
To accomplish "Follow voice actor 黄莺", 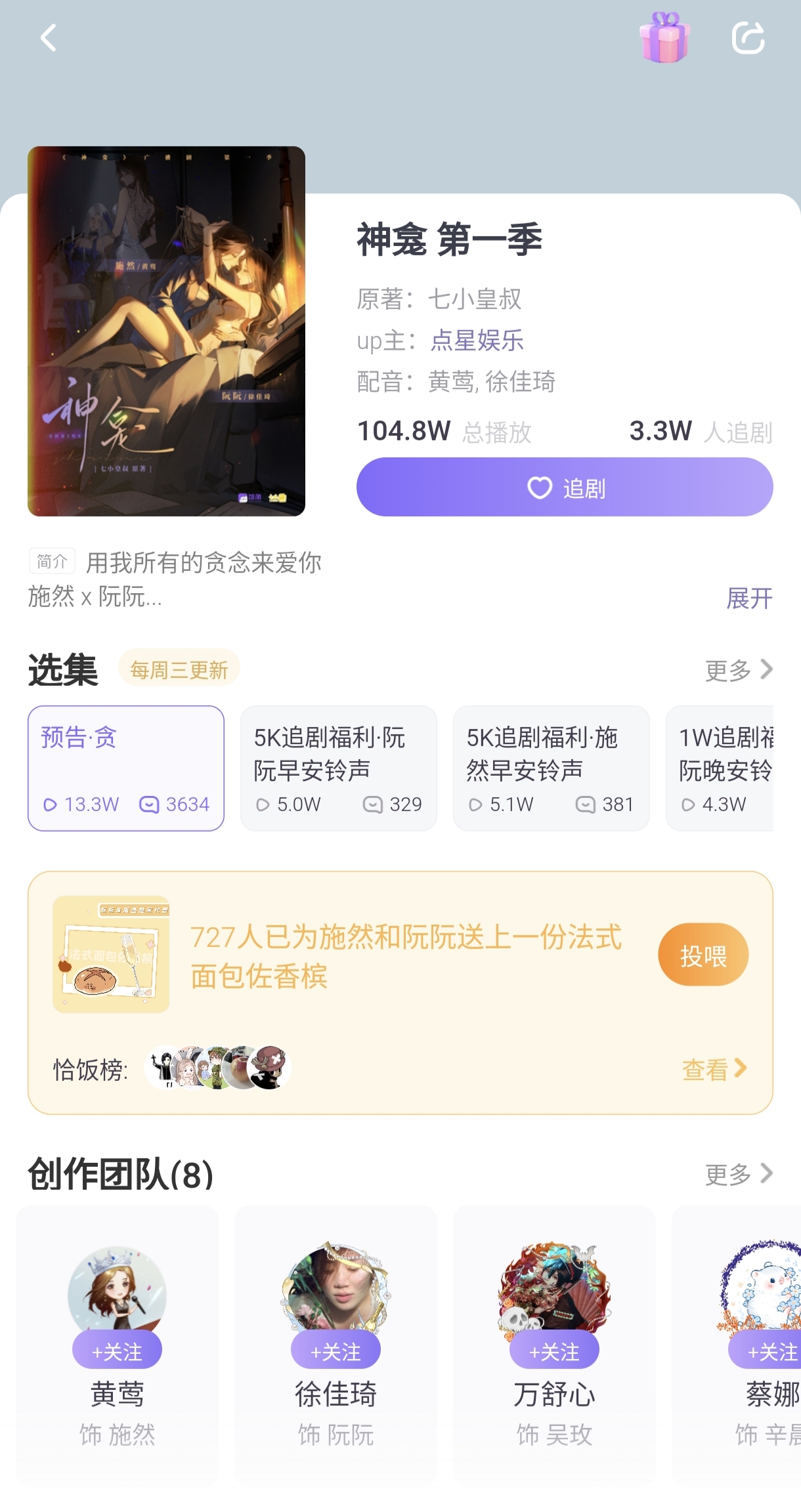I will click(118, 1351).
